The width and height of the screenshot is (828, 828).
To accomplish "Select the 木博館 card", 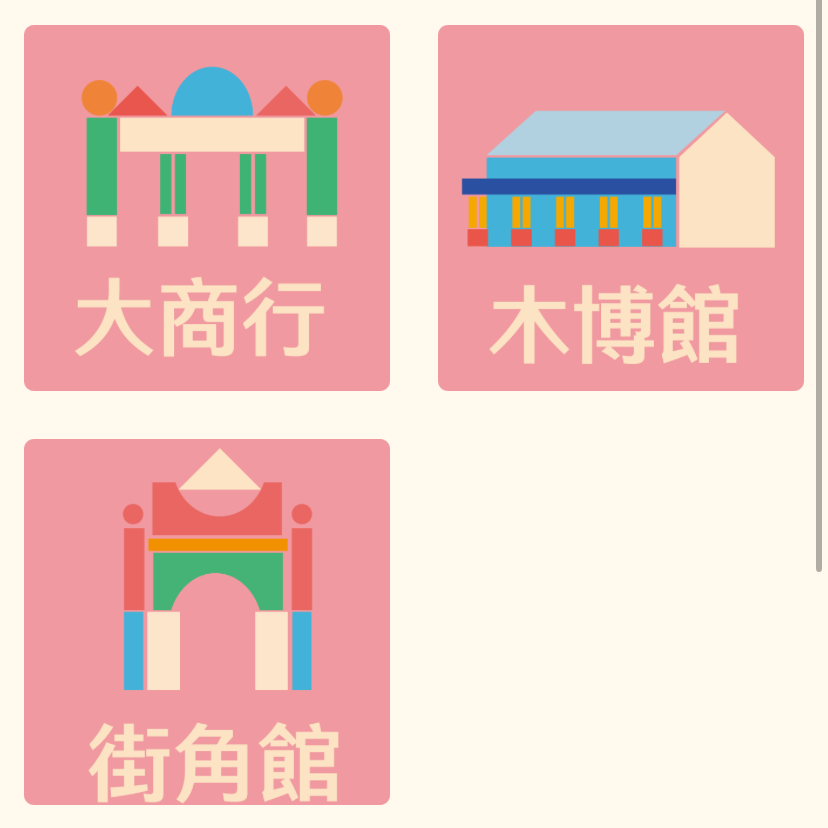I will pos(620,208).
